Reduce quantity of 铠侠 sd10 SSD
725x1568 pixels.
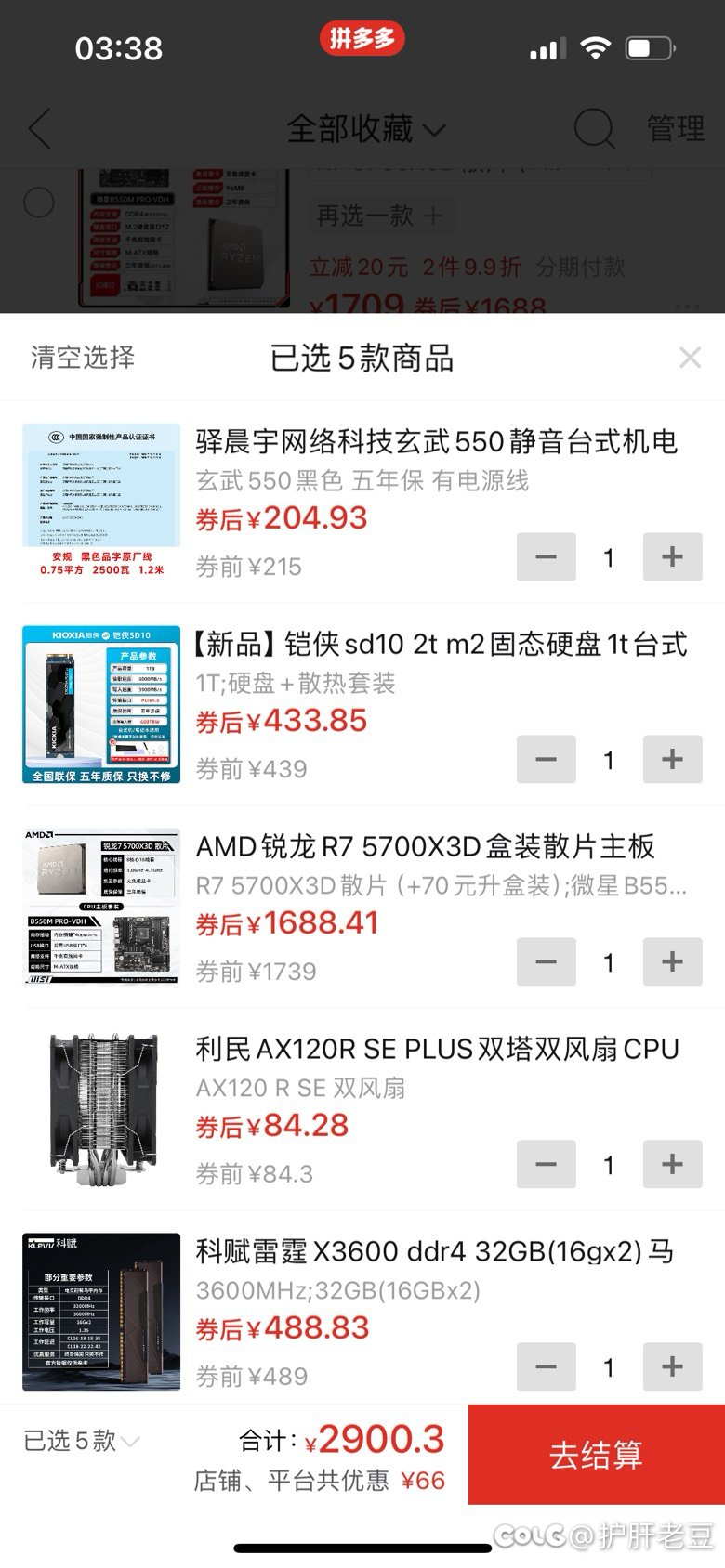point(547,760)
